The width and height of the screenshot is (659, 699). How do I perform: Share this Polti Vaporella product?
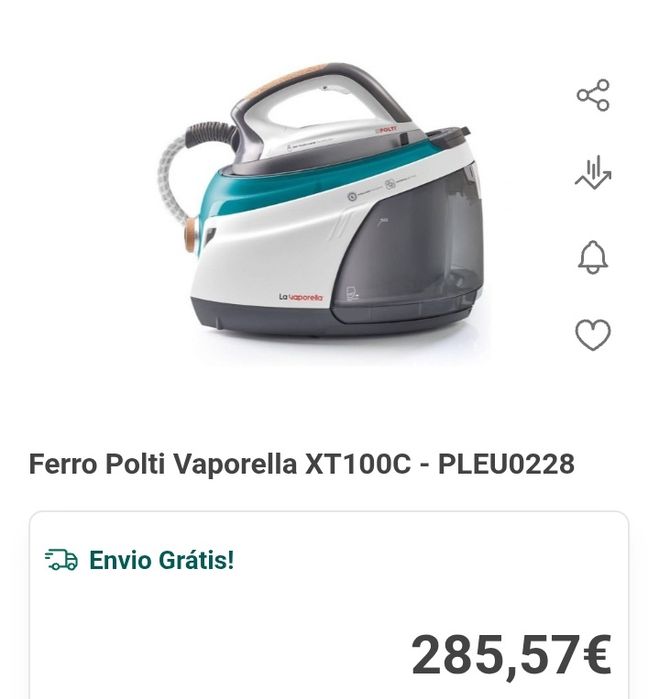(x=593, y=95)
